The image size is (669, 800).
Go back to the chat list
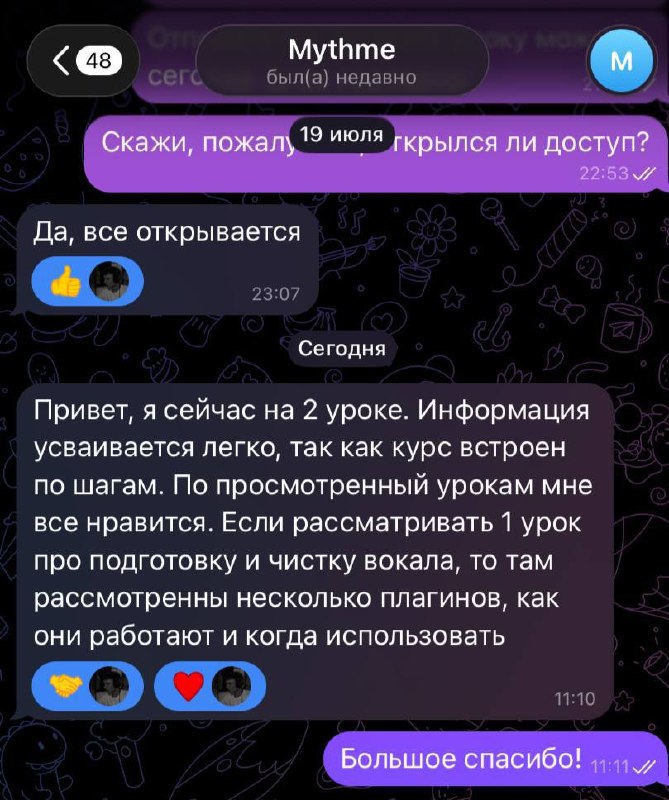tap(83, 61)
